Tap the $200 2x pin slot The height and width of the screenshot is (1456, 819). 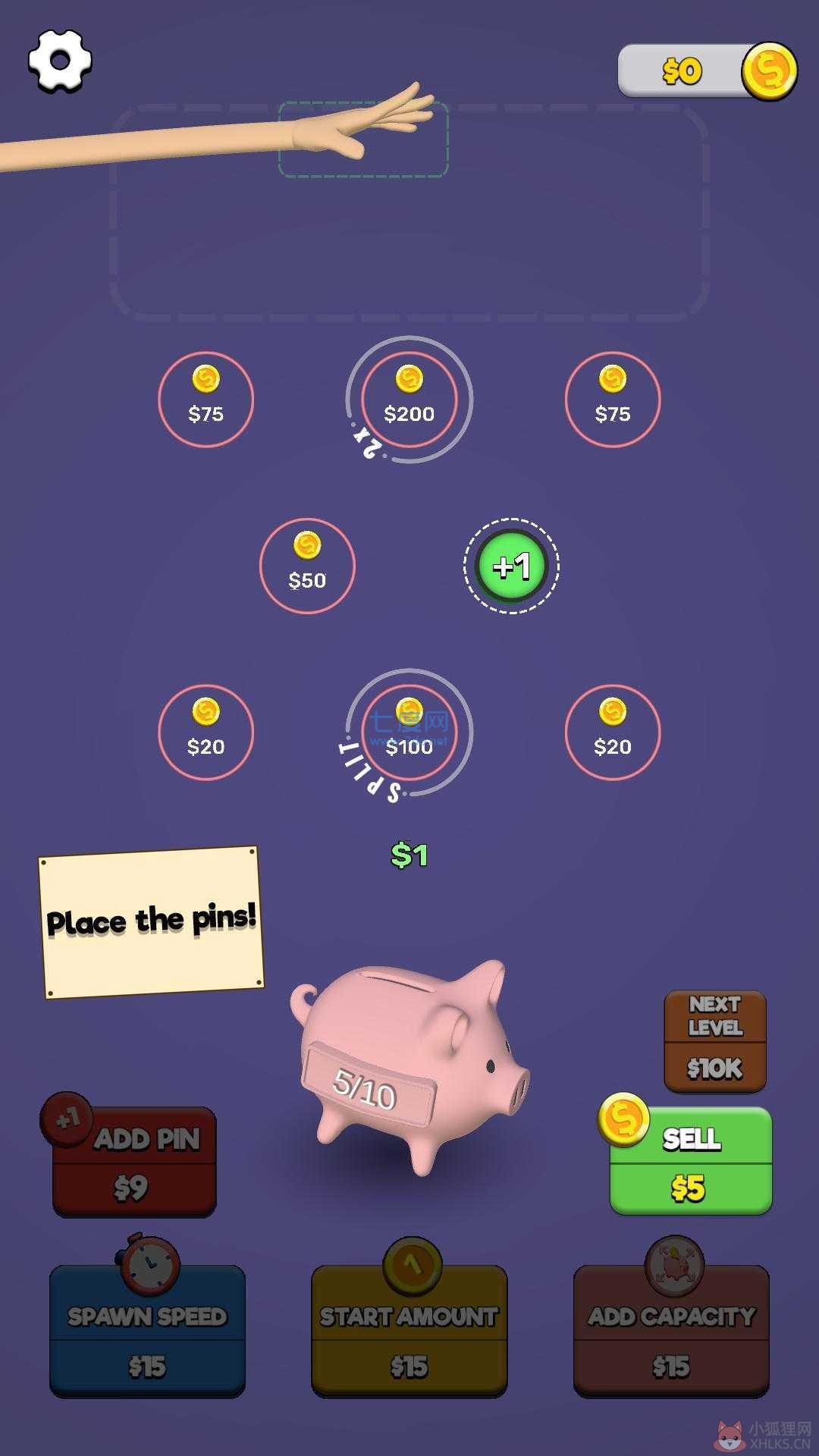[409, 399]
